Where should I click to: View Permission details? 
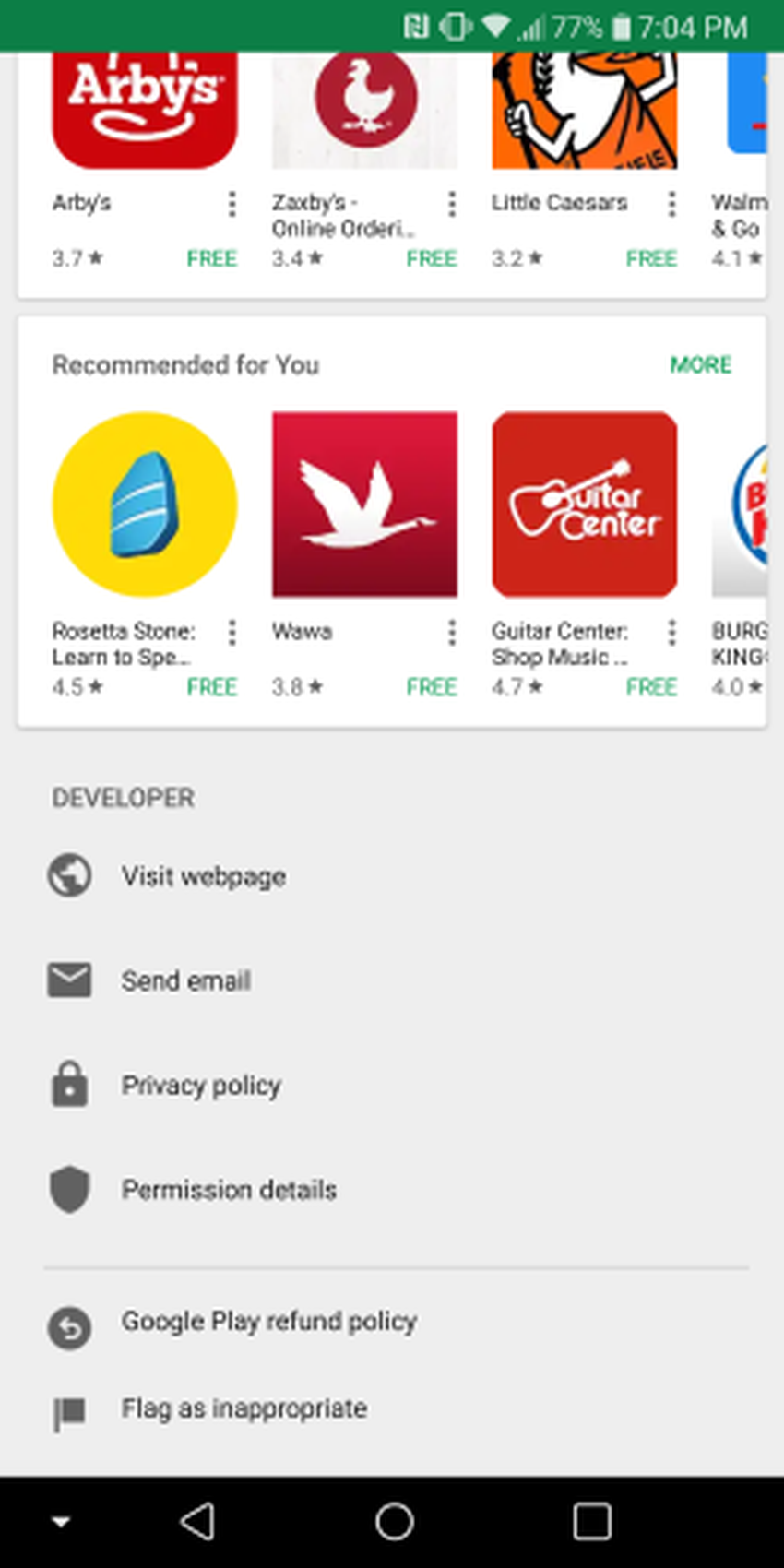coord(229,1190)
